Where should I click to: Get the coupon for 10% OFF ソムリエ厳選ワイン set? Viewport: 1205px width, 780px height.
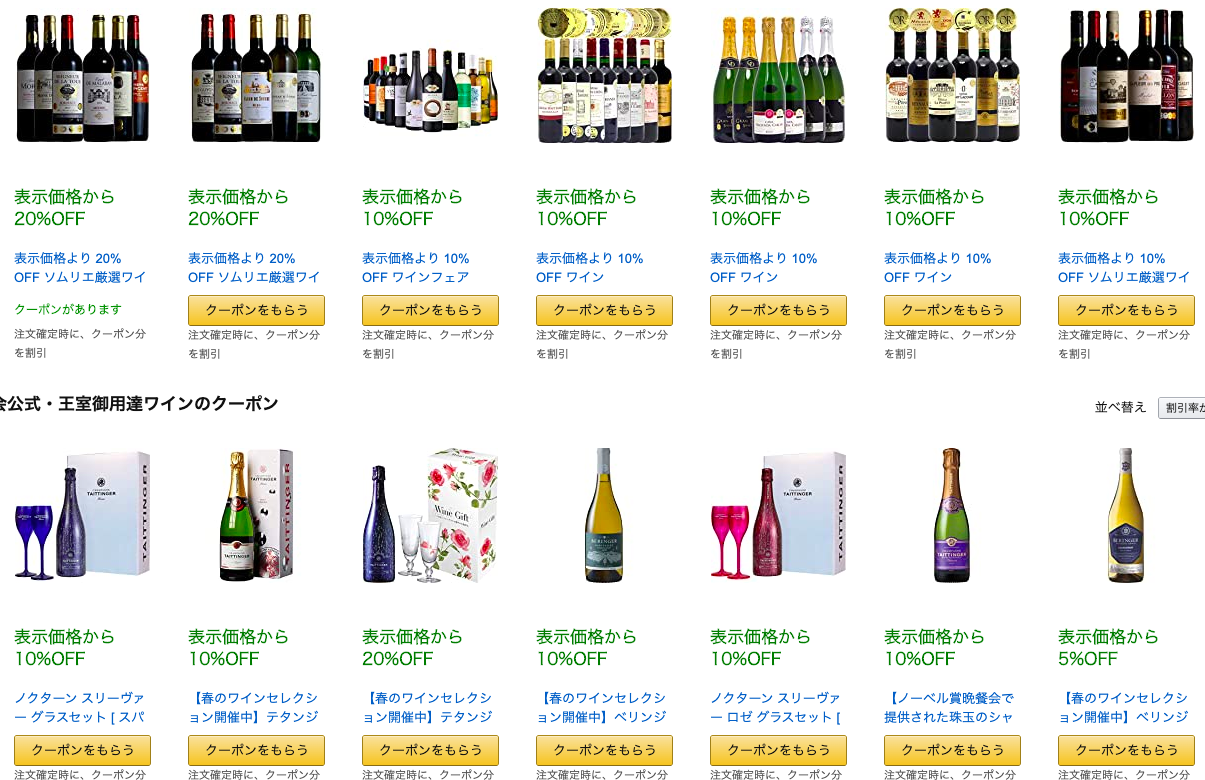tap(1126, 310)
